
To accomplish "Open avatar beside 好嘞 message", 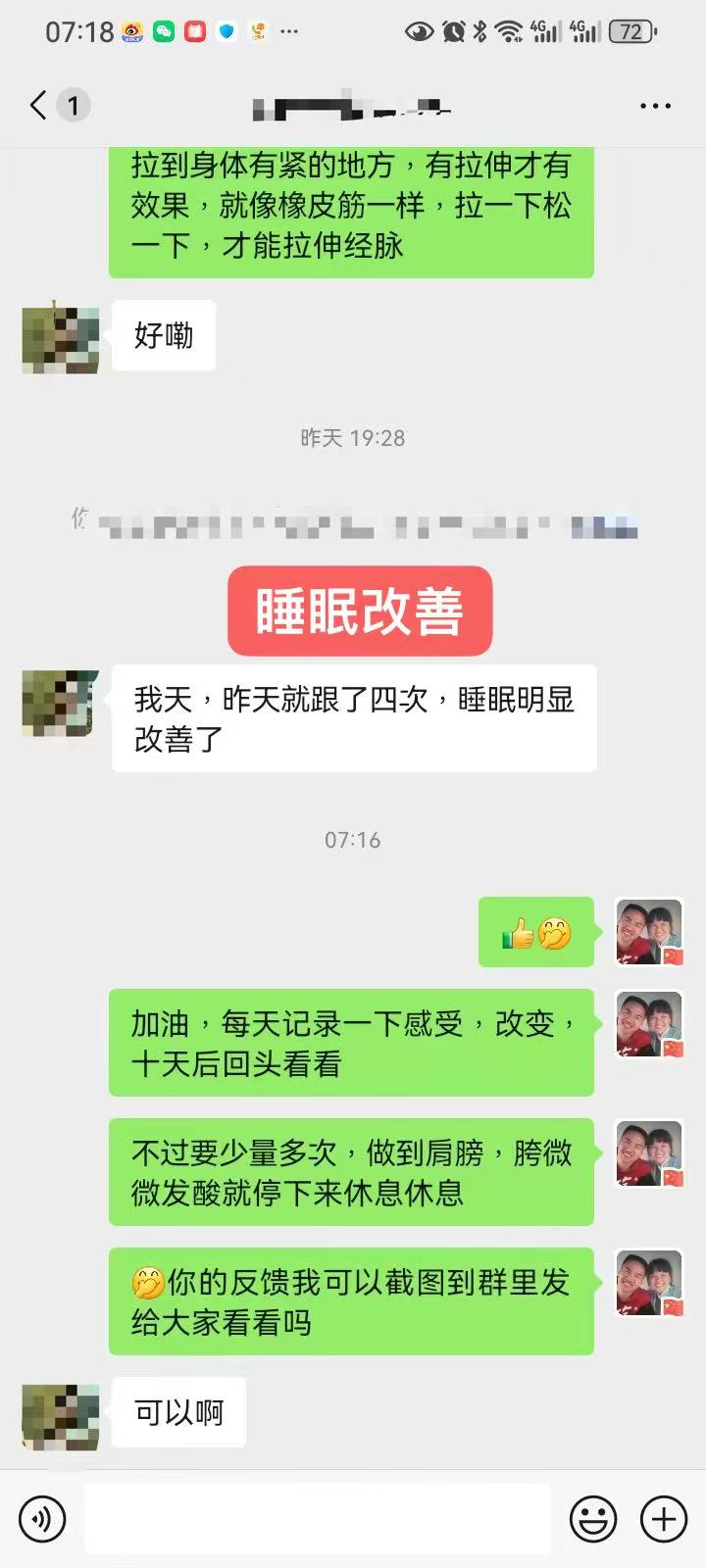I will [x=61, y=338].
